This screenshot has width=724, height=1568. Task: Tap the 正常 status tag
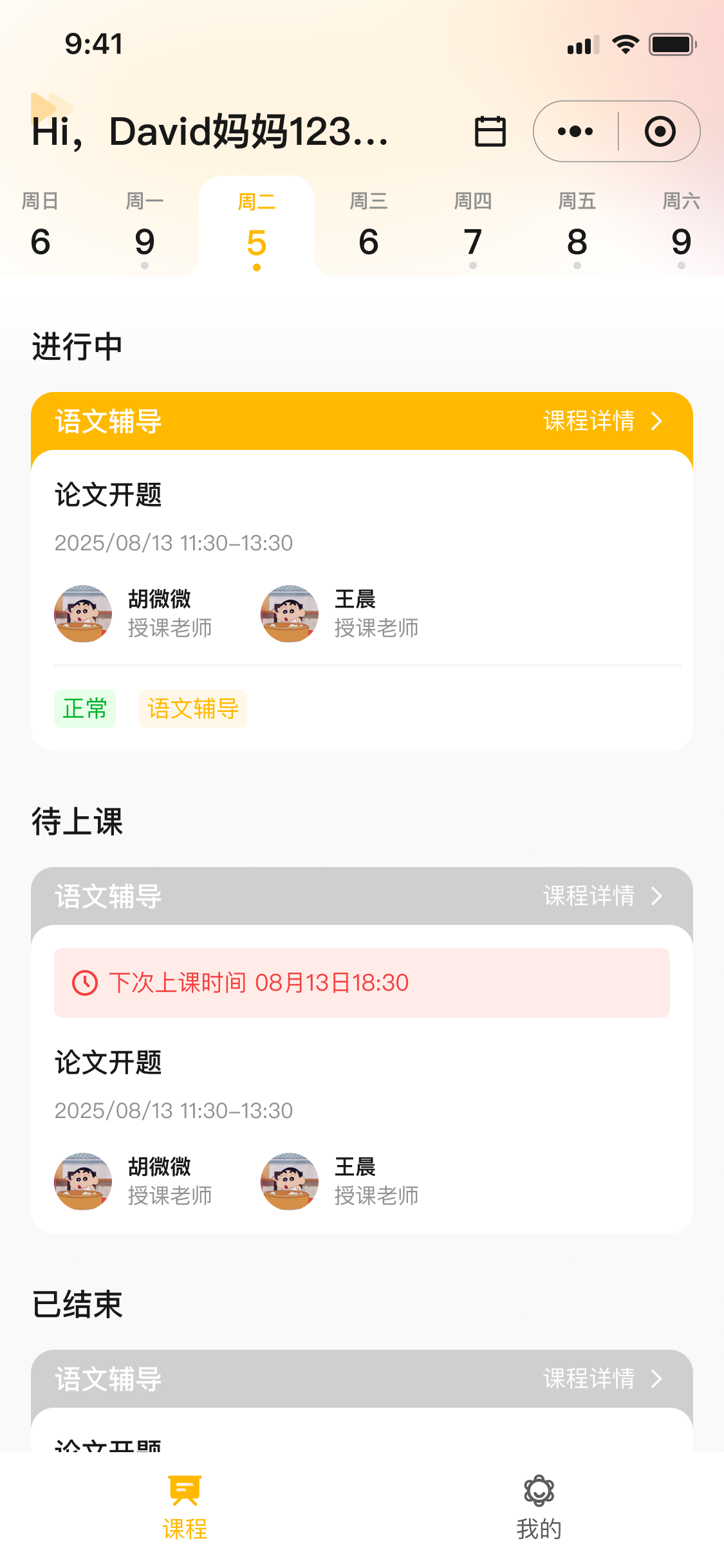tap(85, 709)
